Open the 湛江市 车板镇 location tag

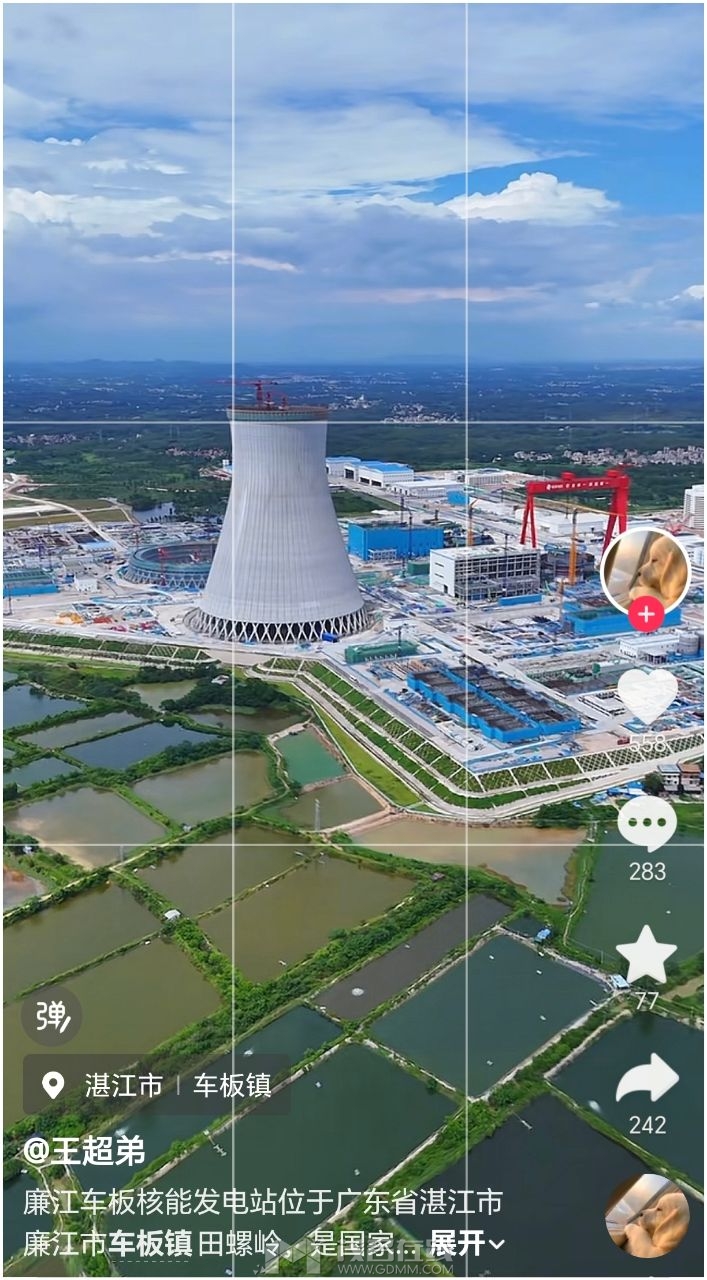click(x=158, y=1086)
